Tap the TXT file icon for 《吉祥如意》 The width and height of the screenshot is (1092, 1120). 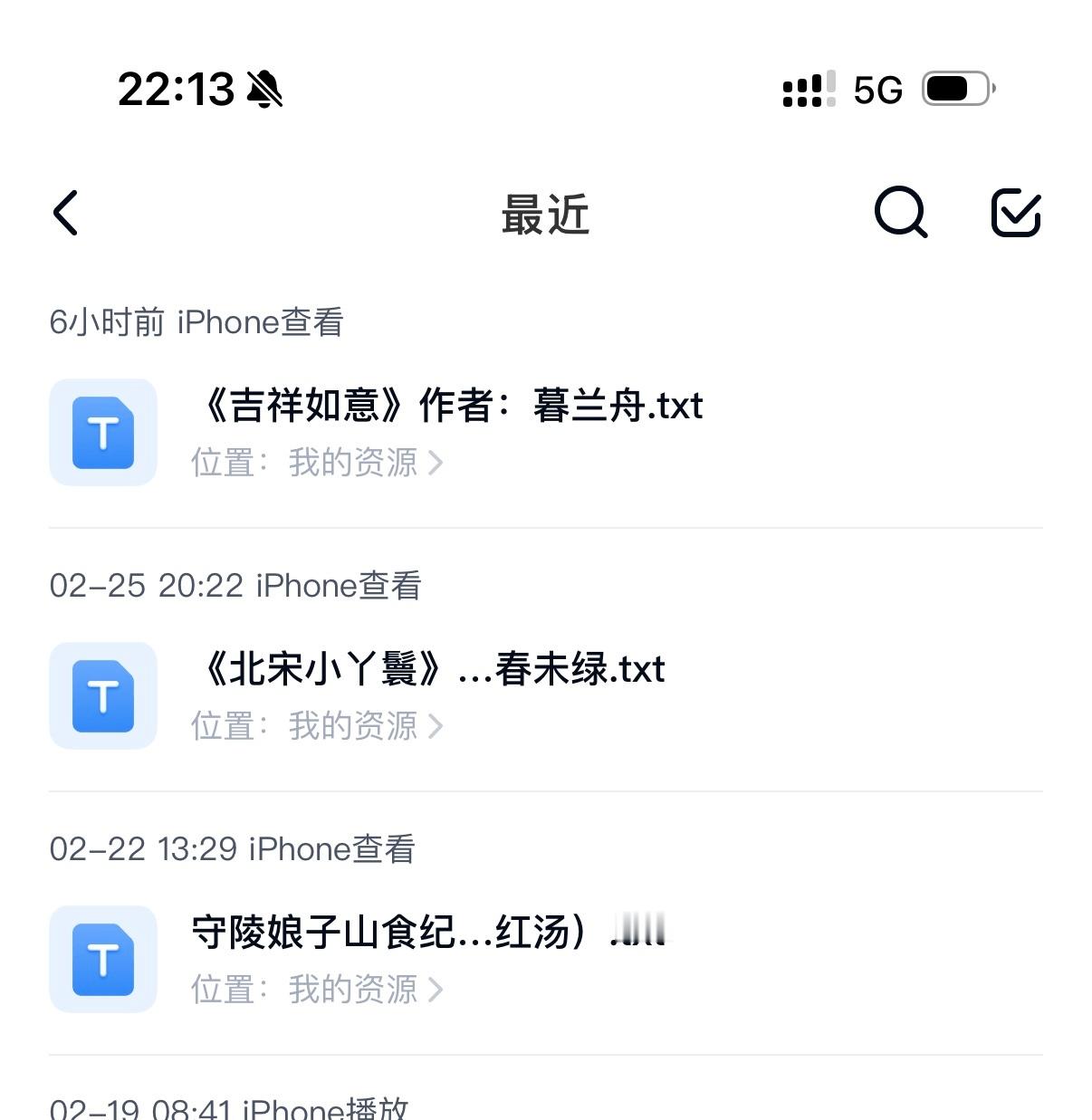[x=102, y=433]
